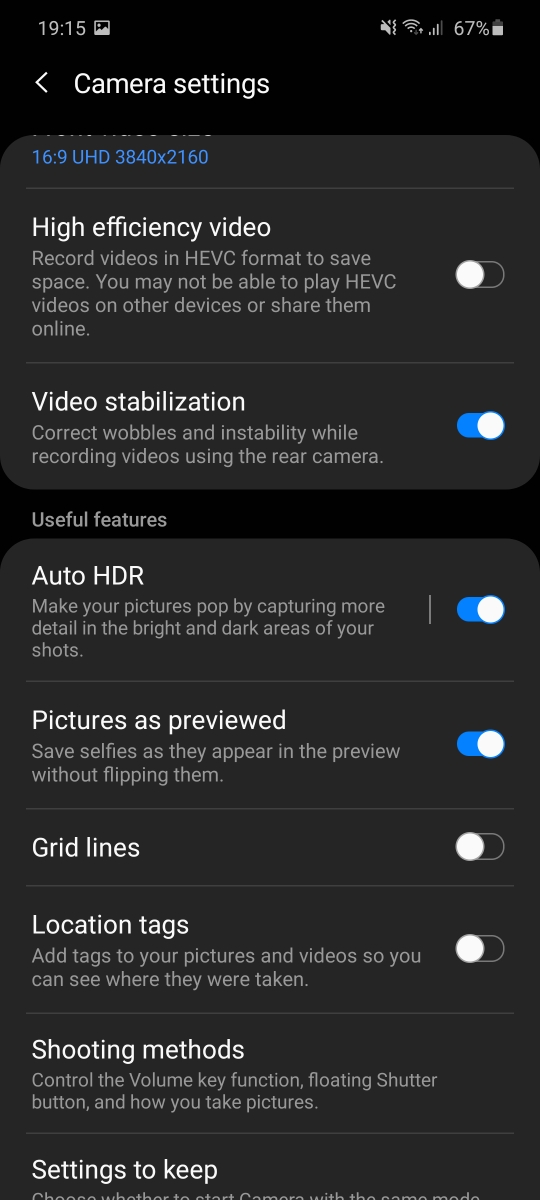Open Auto HDR details
The width and height of the screenshot is (540, 1200).
[x=216, y=609]
